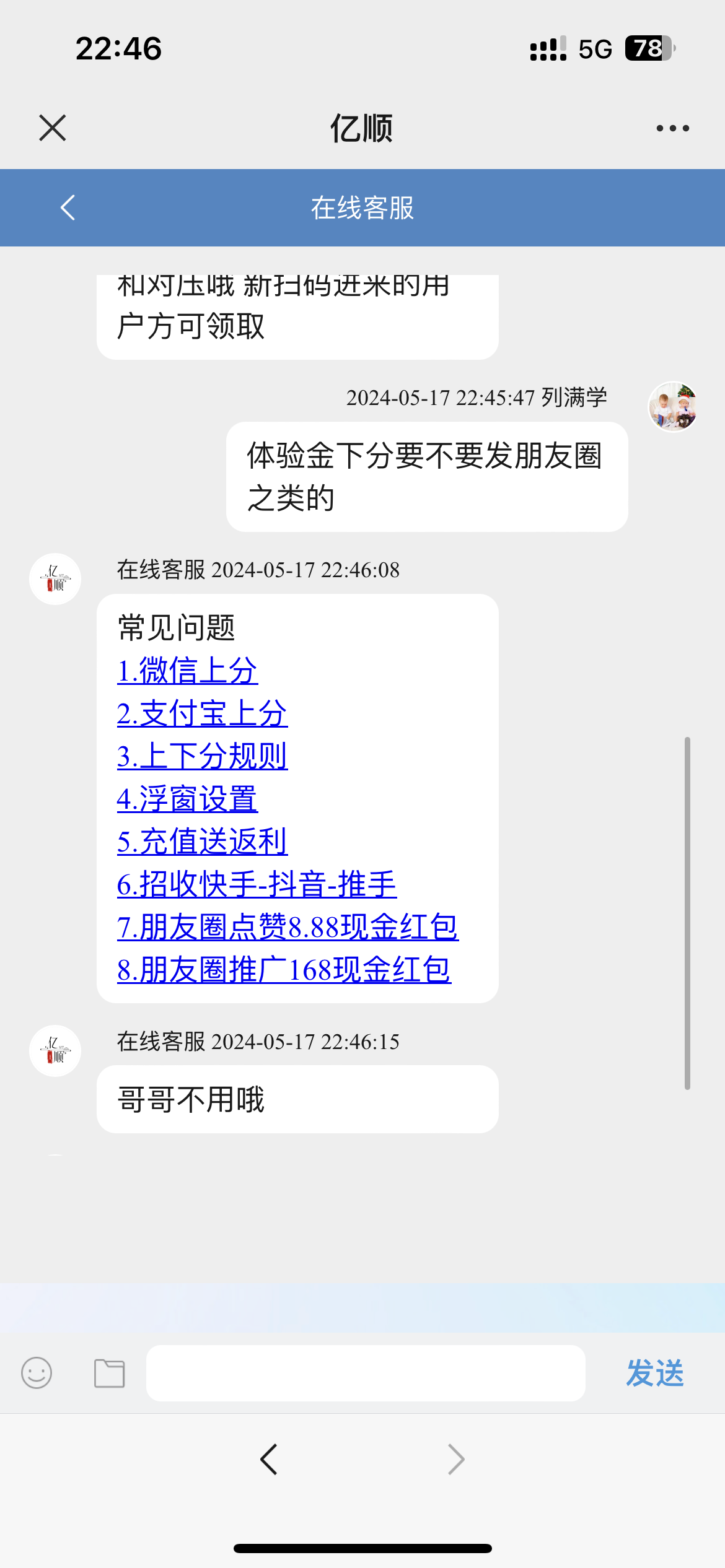Close the 亿顺 webview page

53,128
